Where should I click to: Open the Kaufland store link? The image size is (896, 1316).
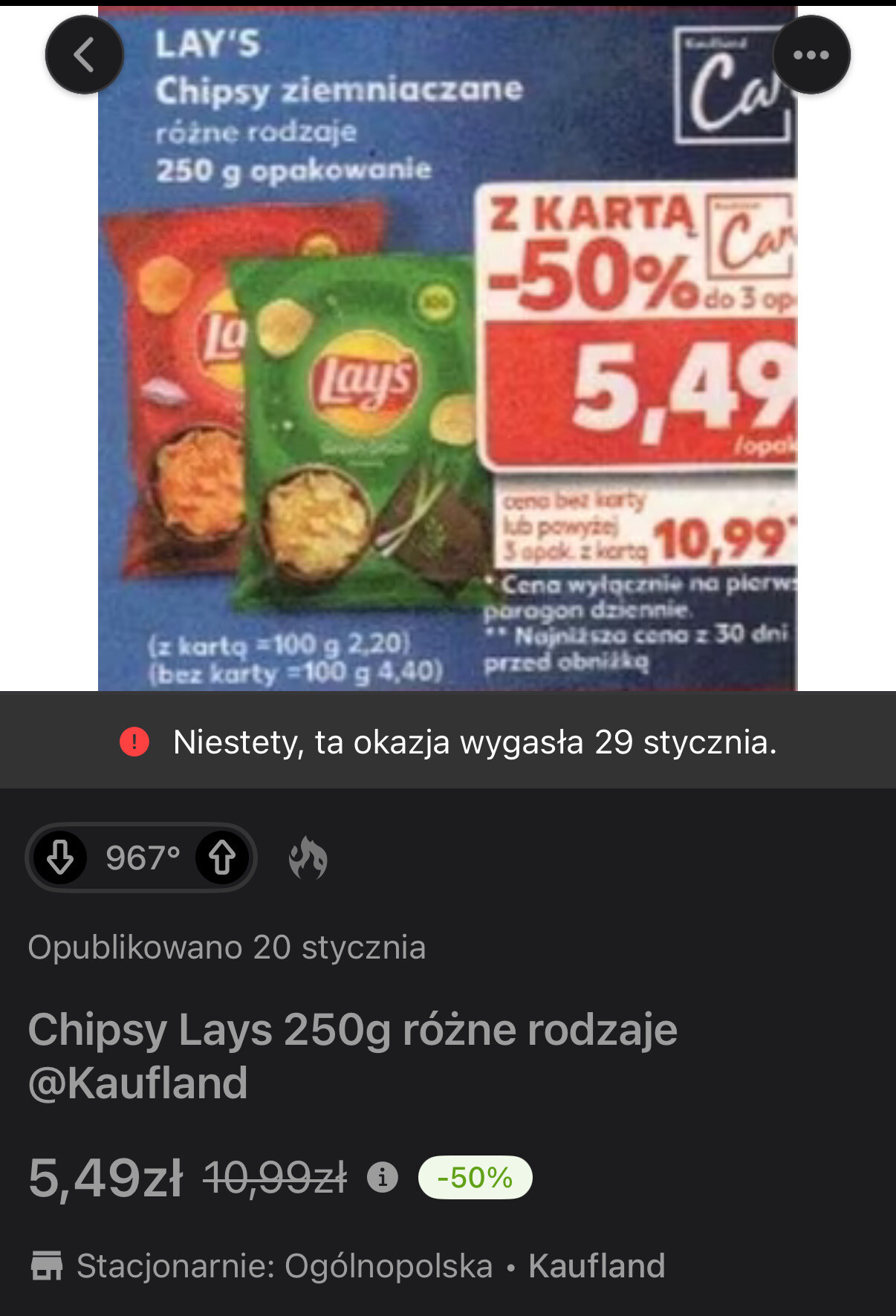(x=596, y=1265)
